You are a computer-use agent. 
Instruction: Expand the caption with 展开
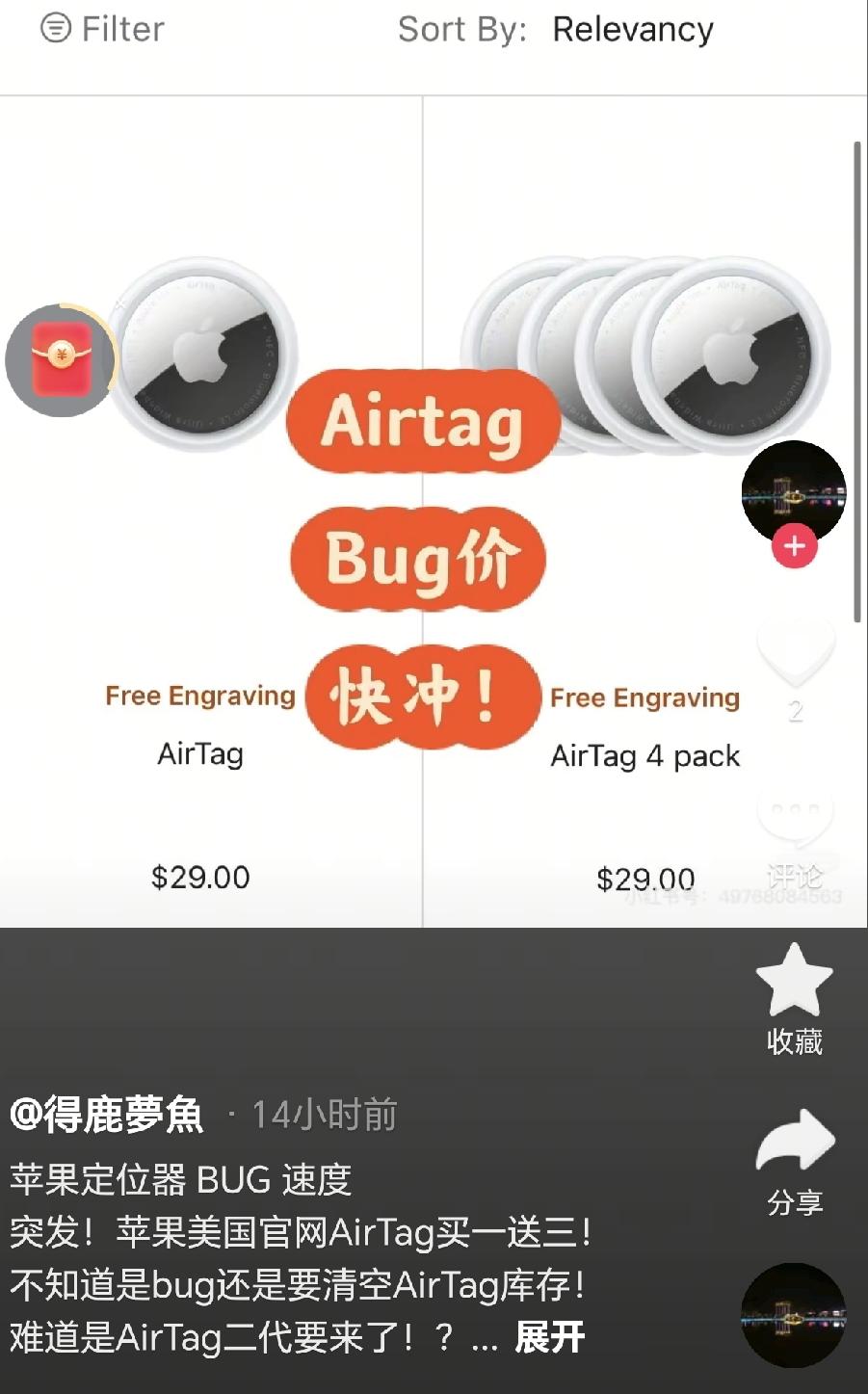click(550, 1337)
